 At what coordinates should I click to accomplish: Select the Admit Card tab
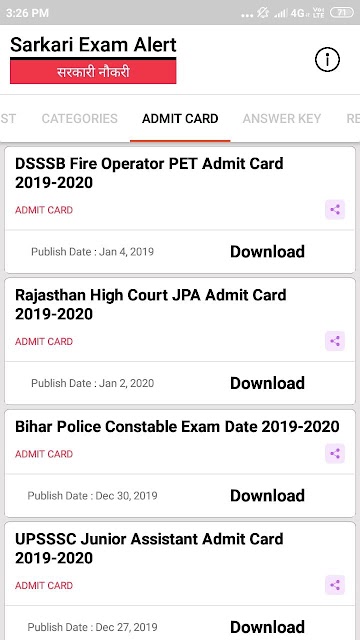(x=180, y=119)
